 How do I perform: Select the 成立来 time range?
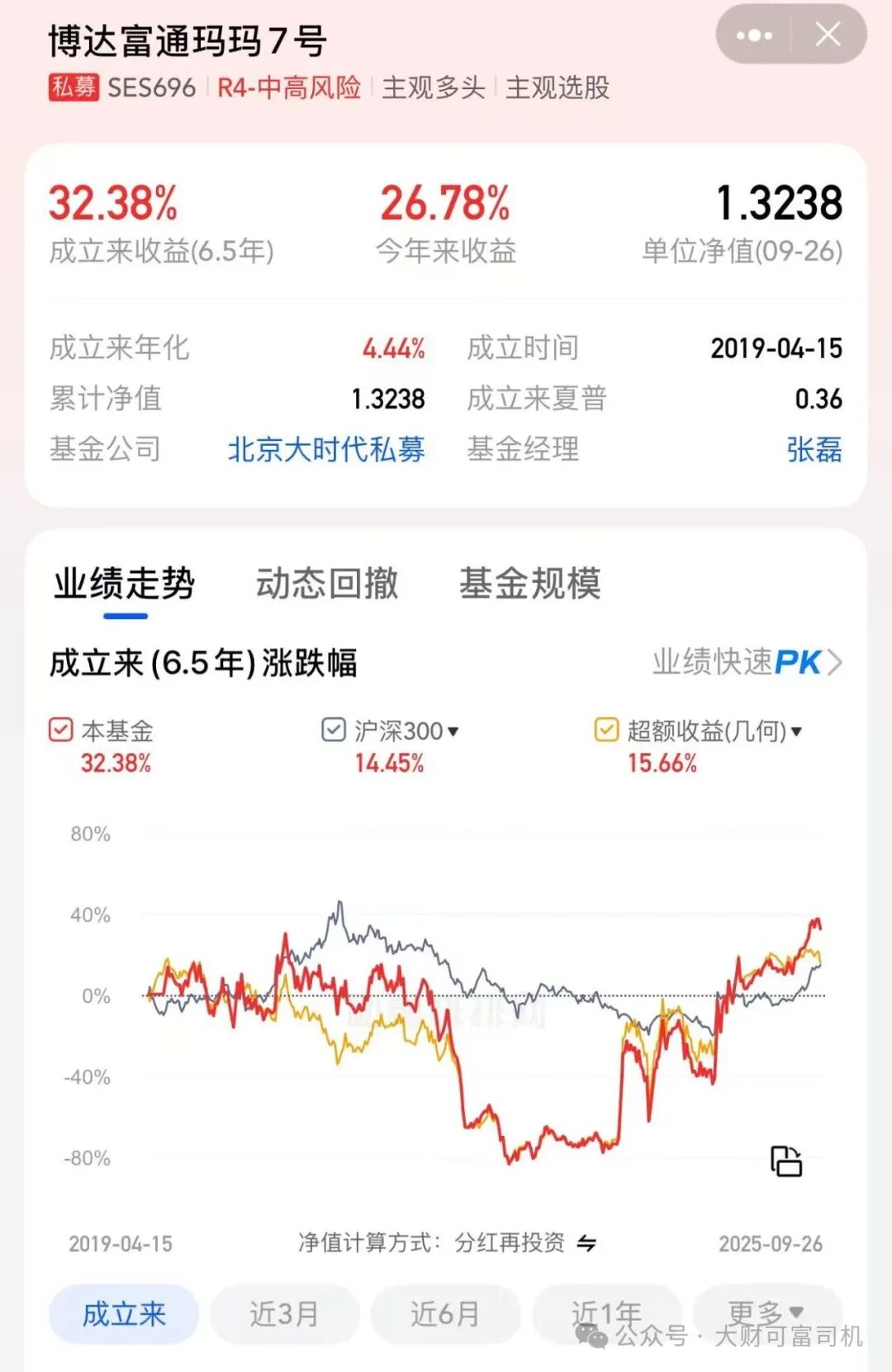[124, 1313]
